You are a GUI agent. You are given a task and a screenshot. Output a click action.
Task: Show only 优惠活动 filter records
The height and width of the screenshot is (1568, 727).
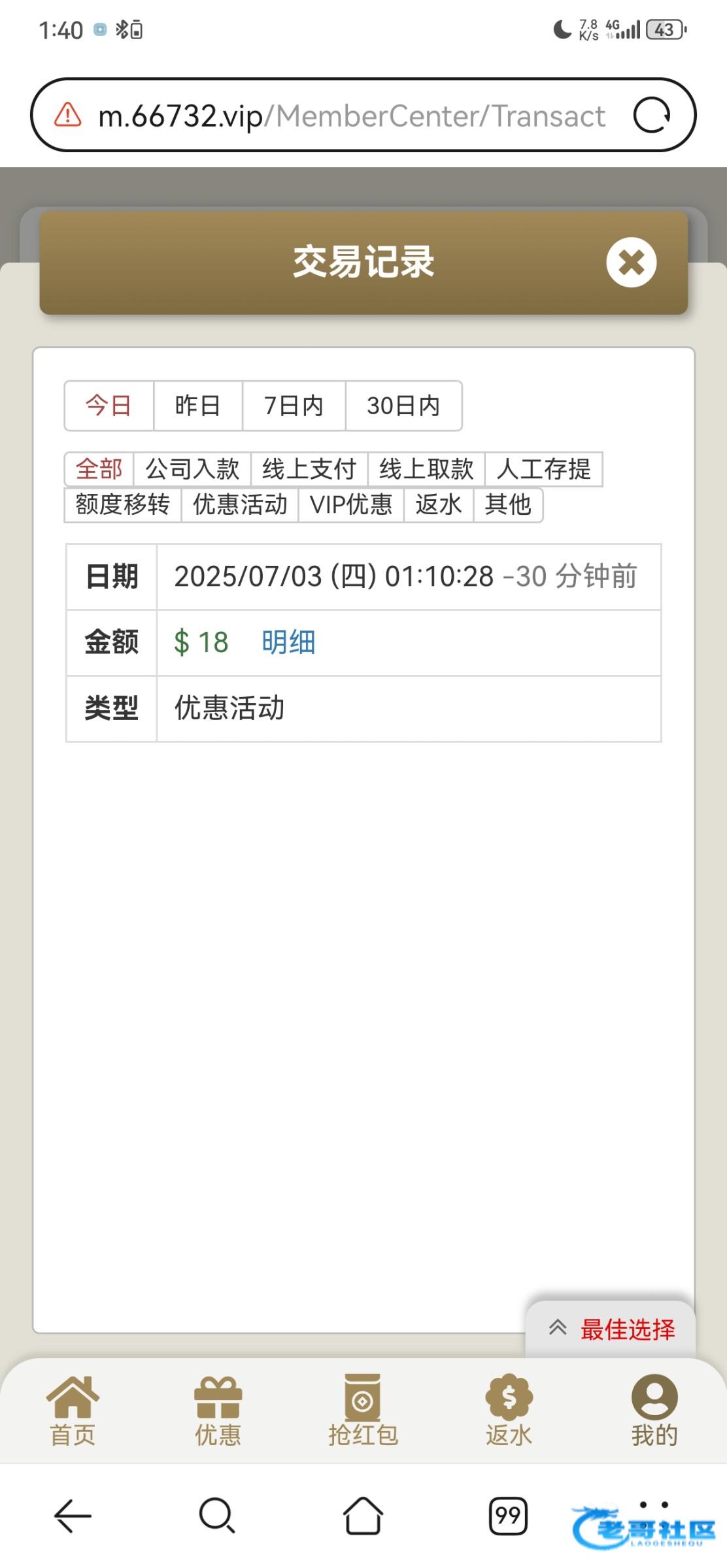[x=240, y=504]
